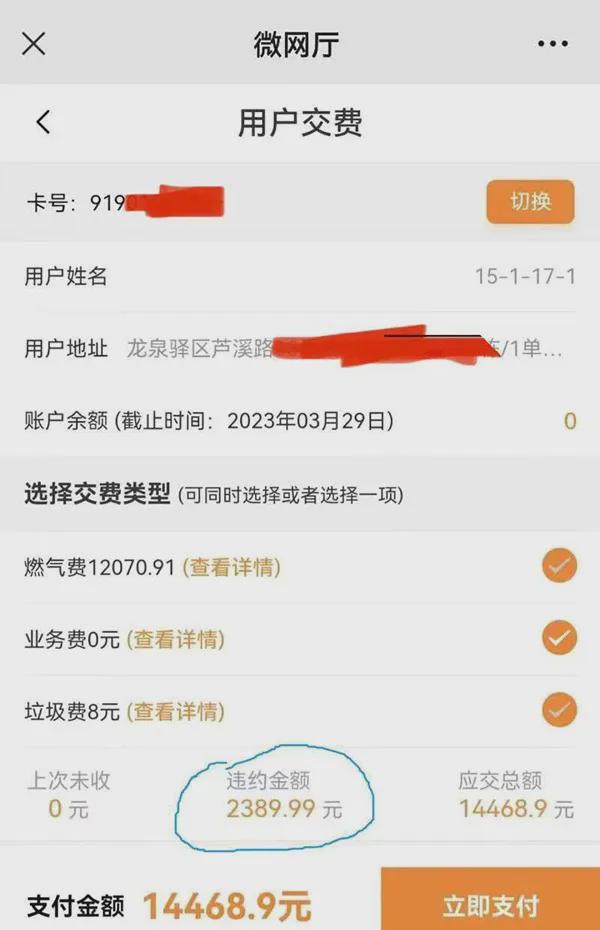Close the 微网厅 mini program page
This screenshot has width=600, height=930.
click(x=34, y=44)
